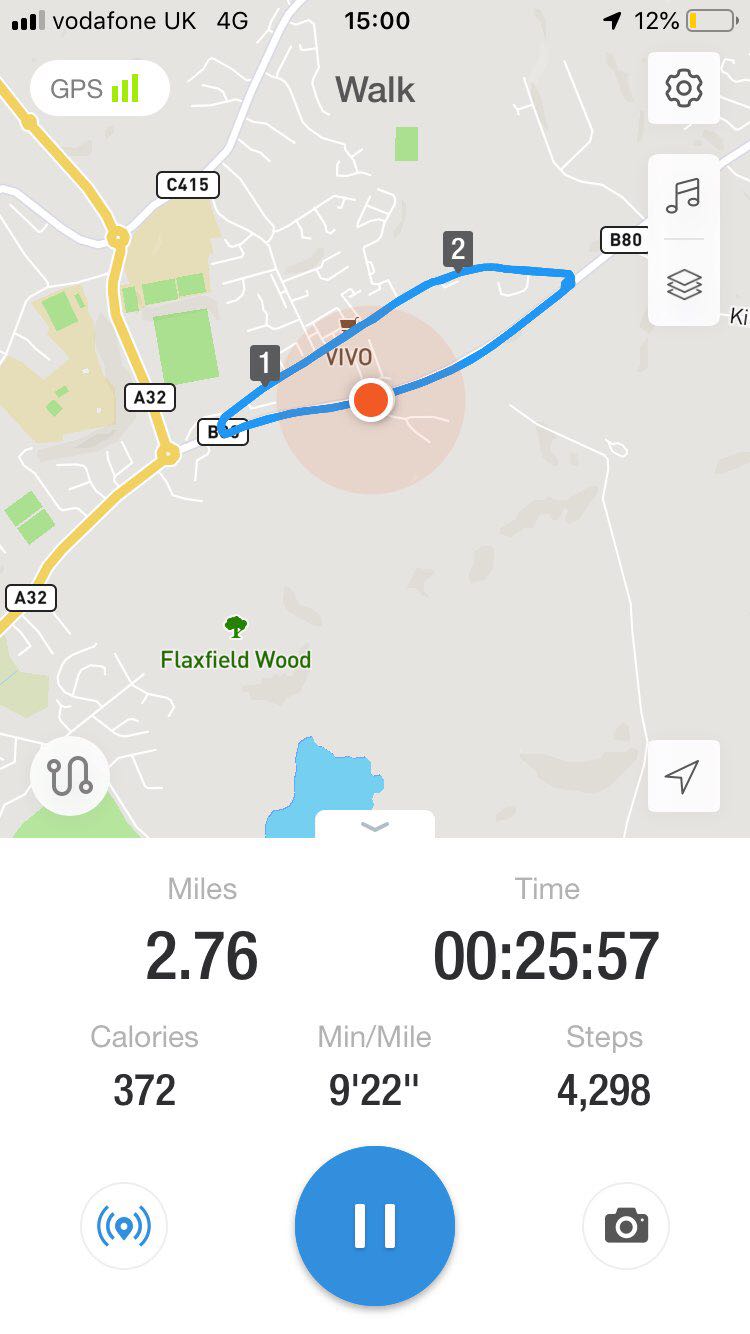Select mile marker 2 on route

click(458, 249)
